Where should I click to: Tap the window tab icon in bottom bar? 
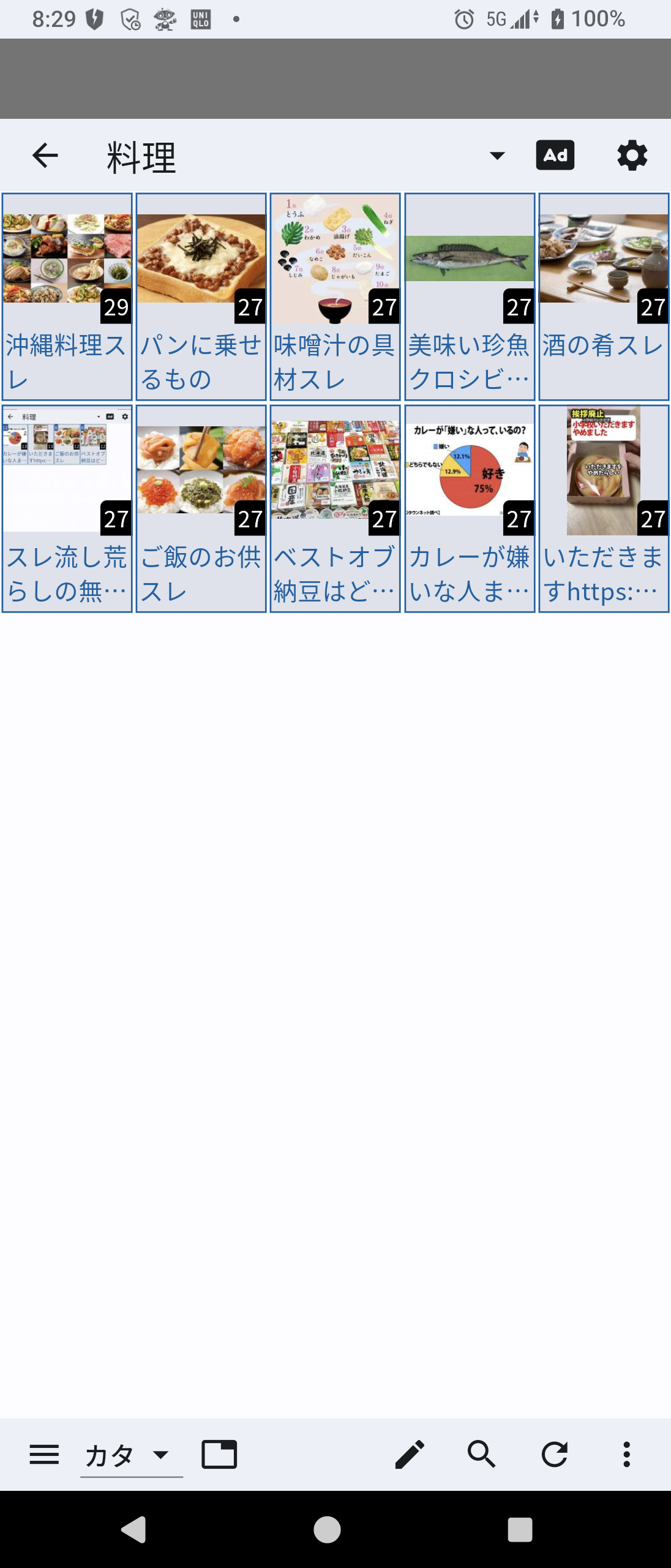219,1454
